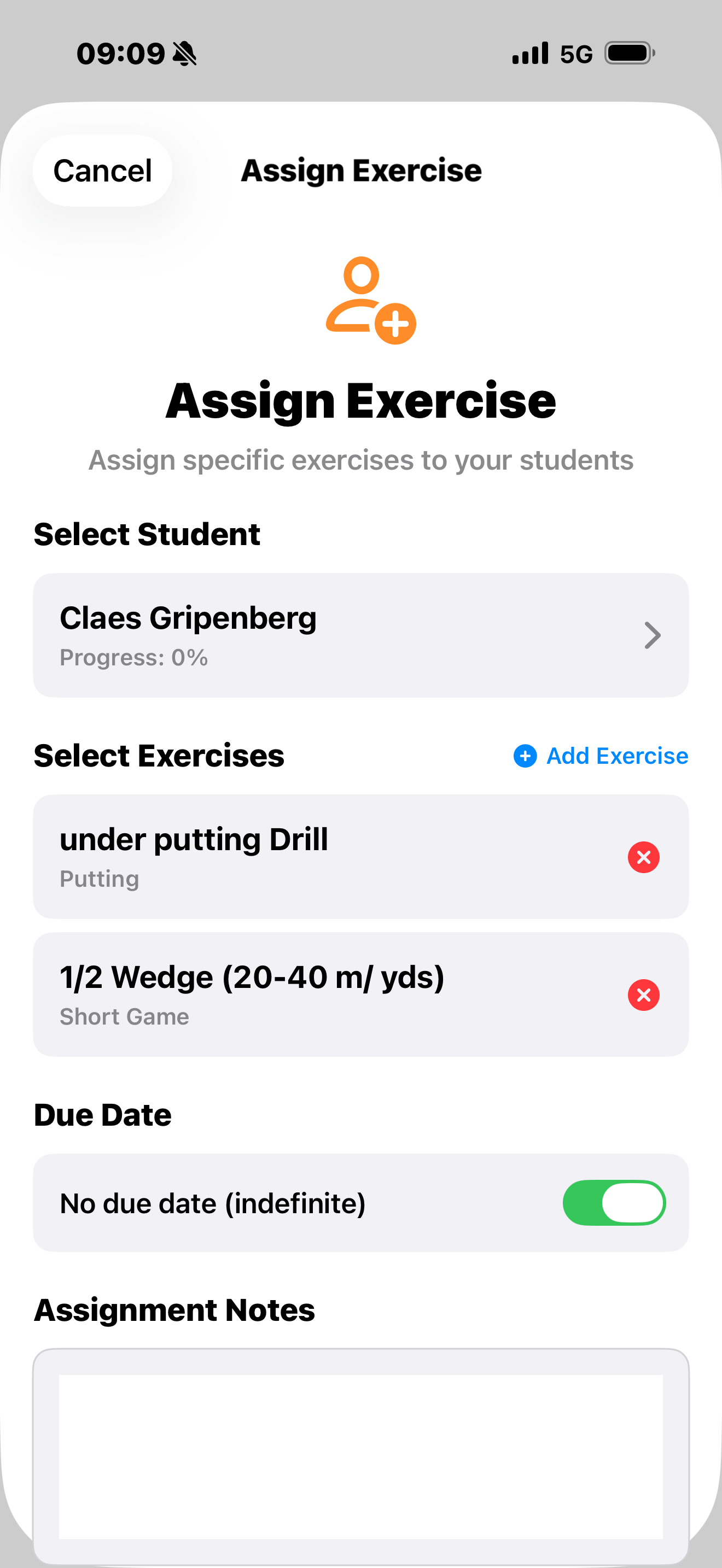Expand the Claes Gripenberg student selector
Image resolution: width=722 pixels, height=1568 pixels.
coord(361,634)
